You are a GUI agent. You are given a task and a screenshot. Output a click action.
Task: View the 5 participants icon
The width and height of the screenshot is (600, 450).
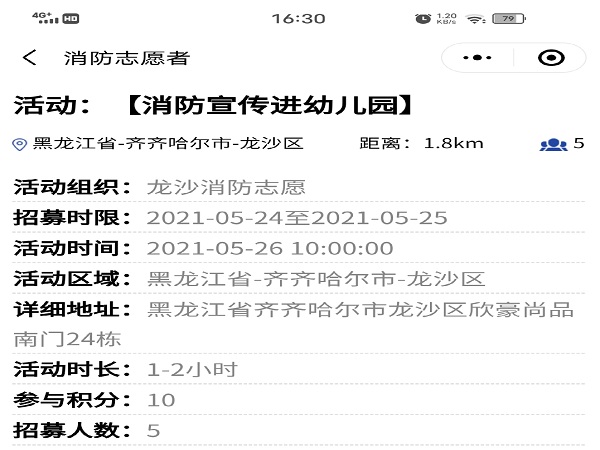coord(554,144)
